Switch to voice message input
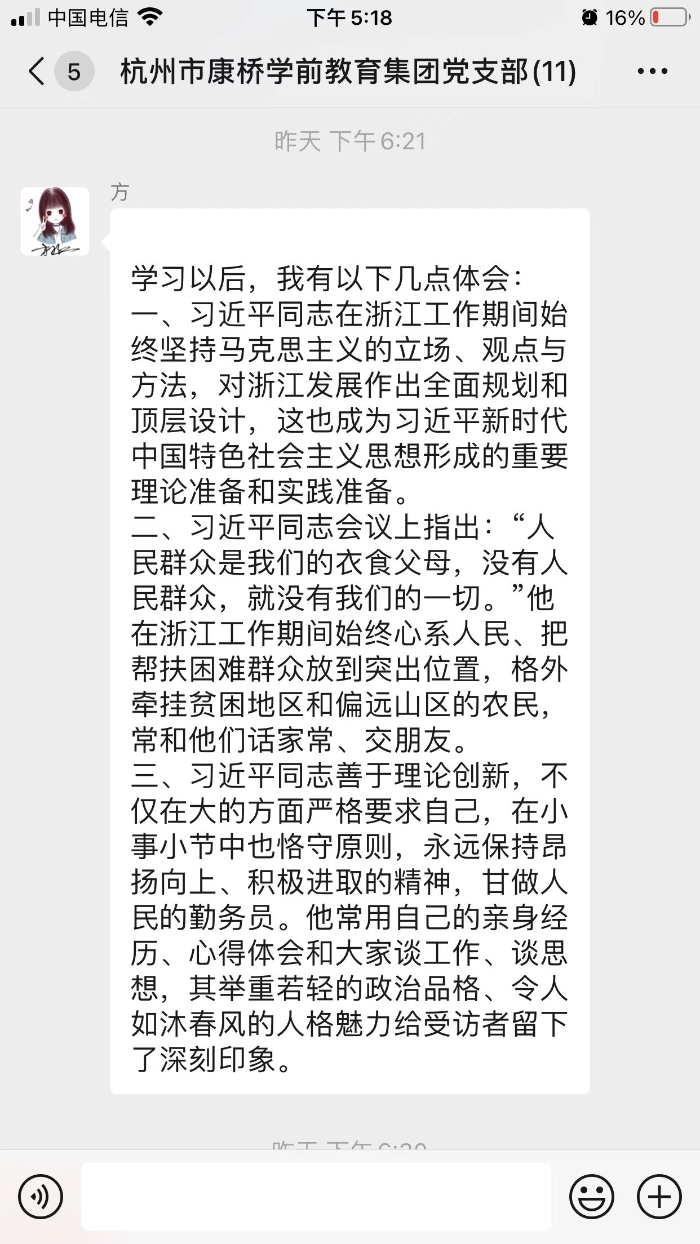The height and width of the screenshot is (1244, 700). (40, 1196)
